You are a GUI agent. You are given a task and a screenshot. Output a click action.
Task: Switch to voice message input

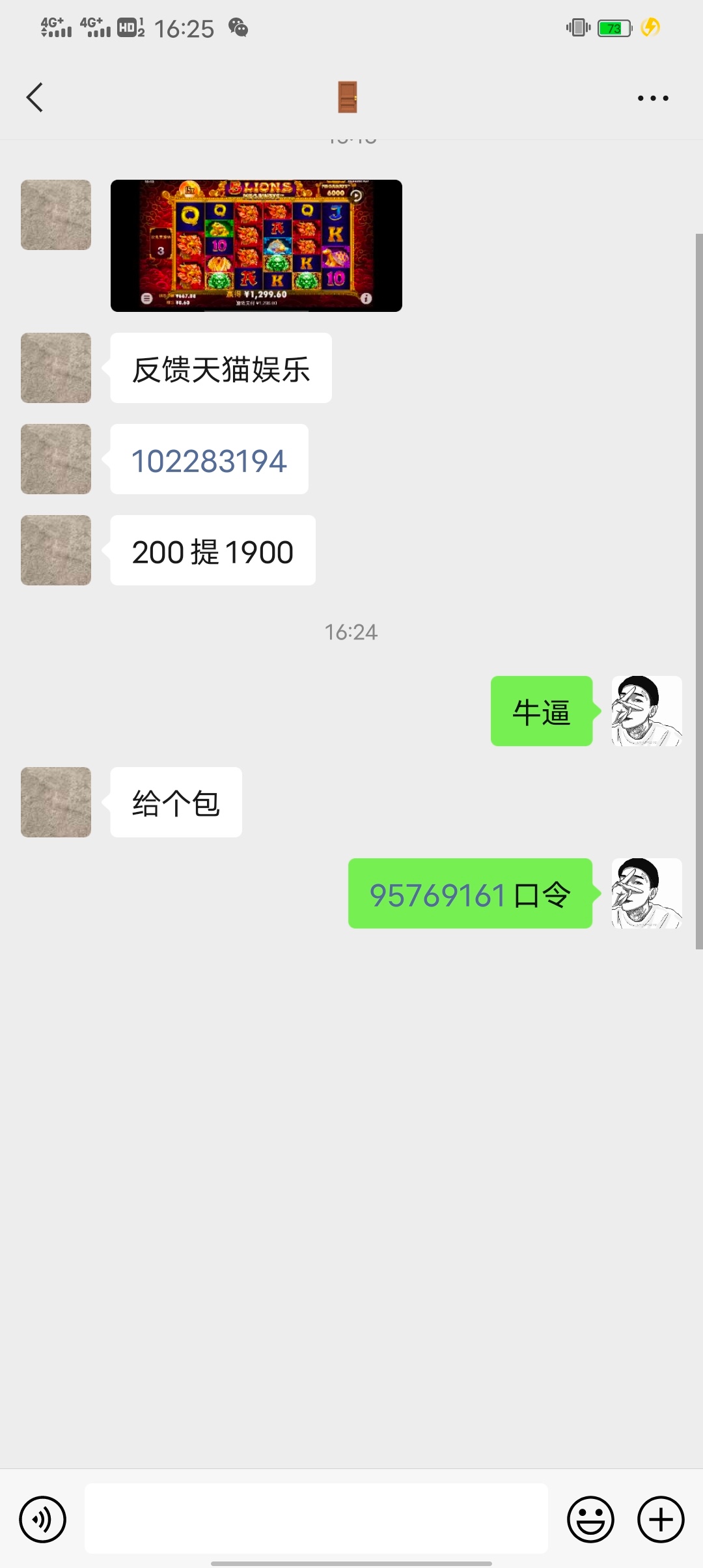tap(43, 1520)
